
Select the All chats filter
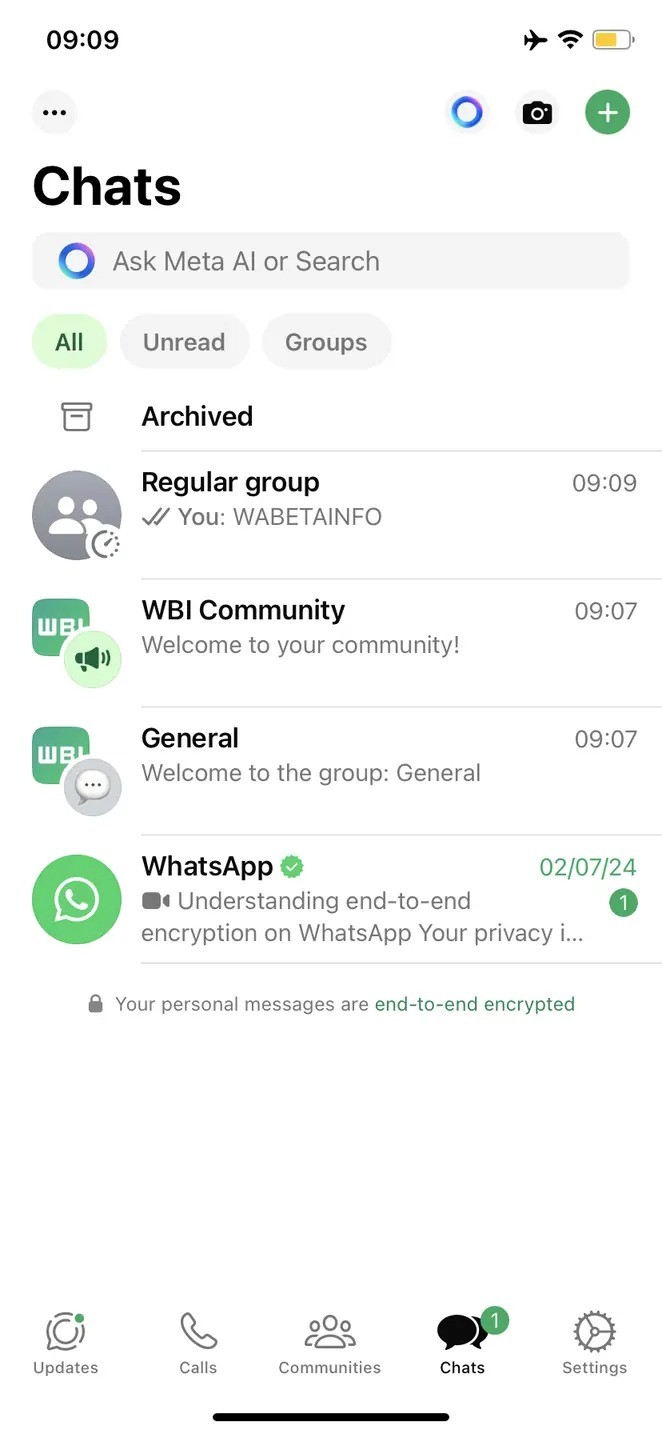tap(69, 342)
